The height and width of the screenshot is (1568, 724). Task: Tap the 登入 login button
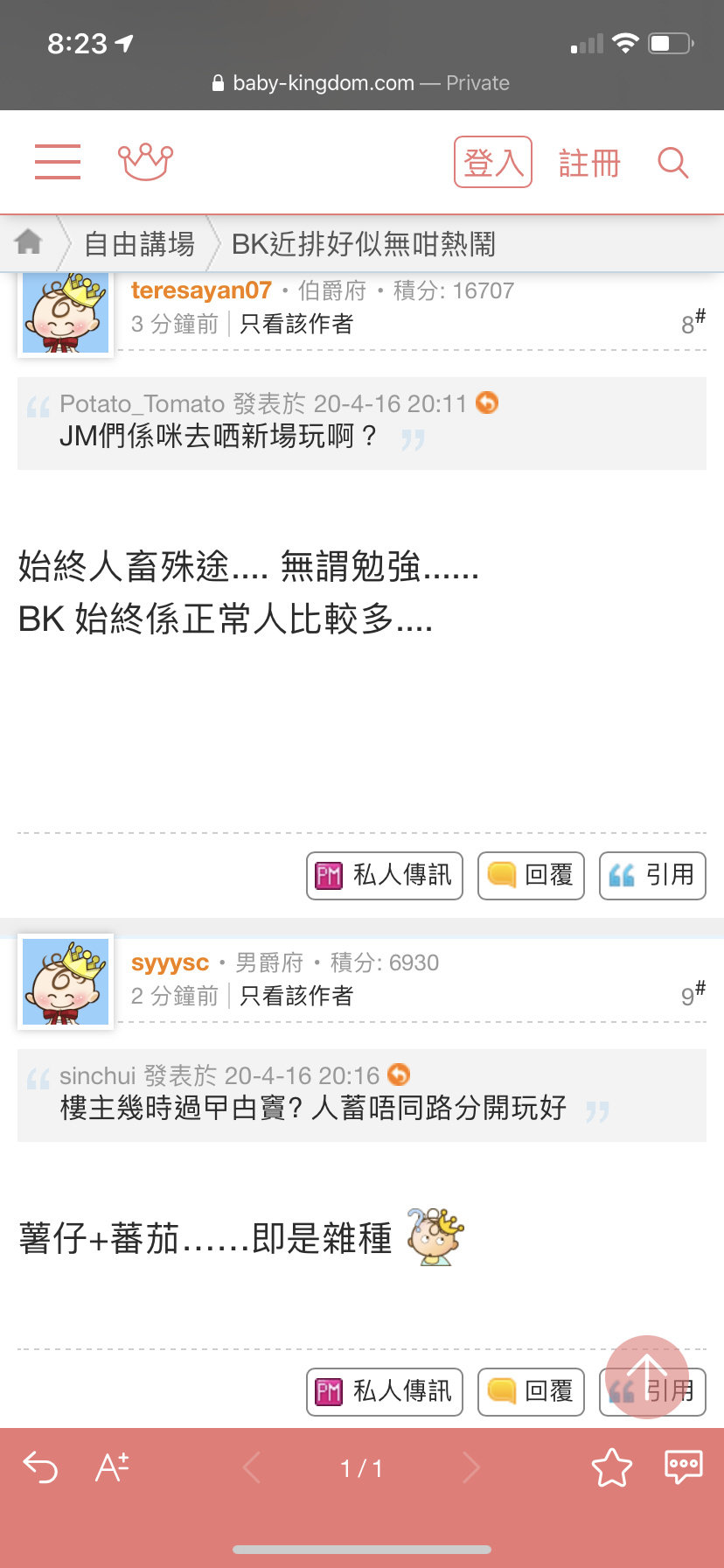click(x=493, y=162)
